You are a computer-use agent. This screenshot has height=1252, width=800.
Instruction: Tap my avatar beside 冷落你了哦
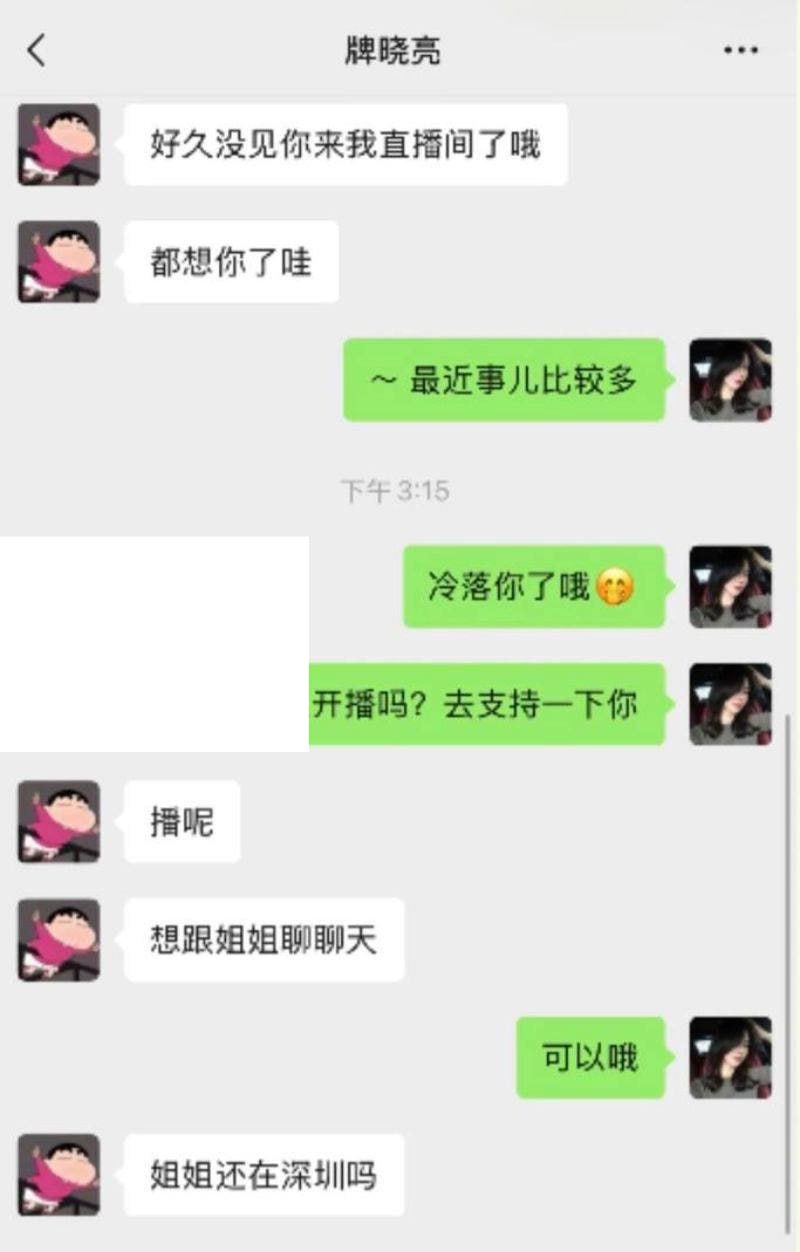pos(730,587)
